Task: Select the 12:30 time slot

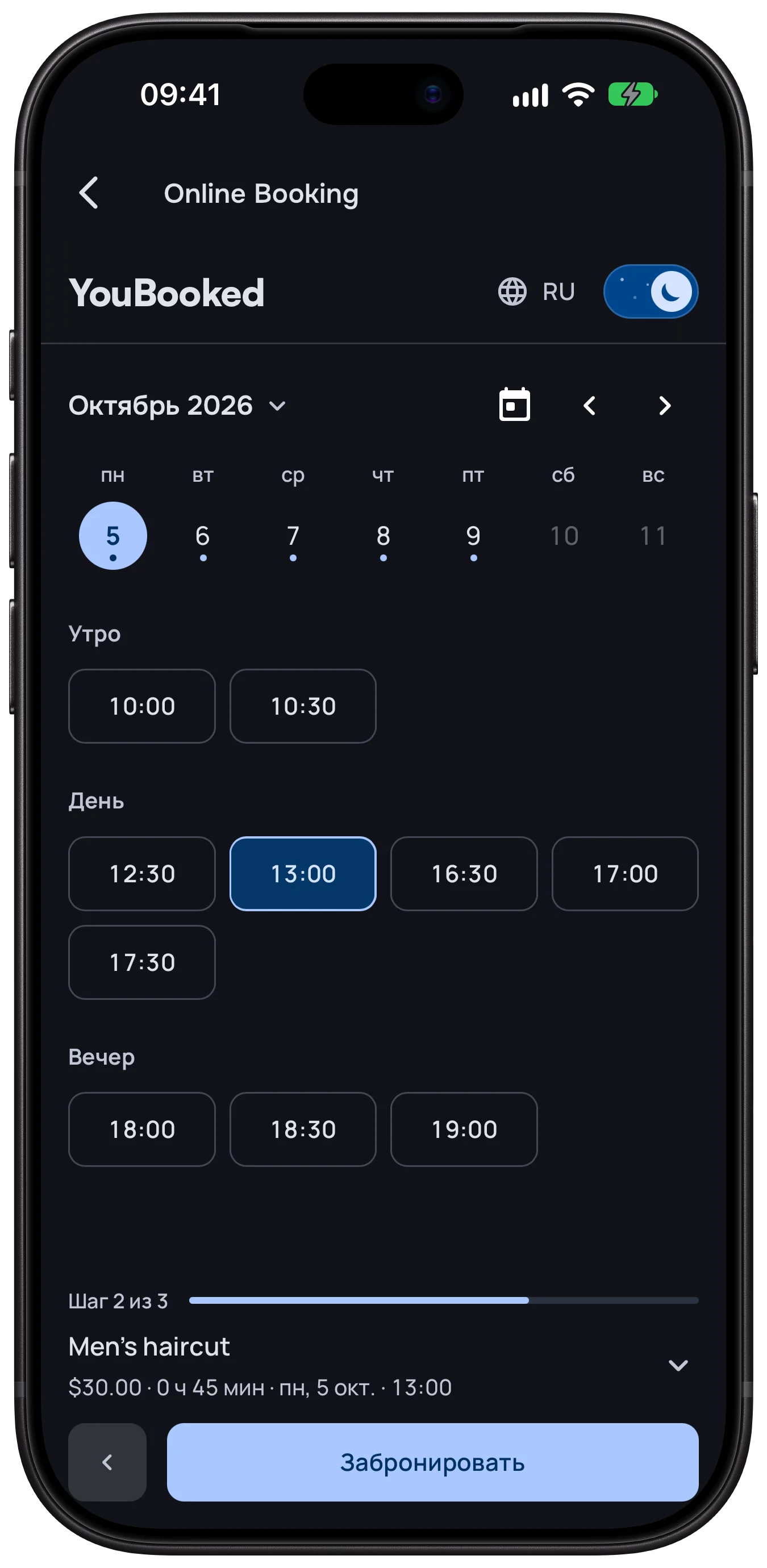Action: (142, 874)
